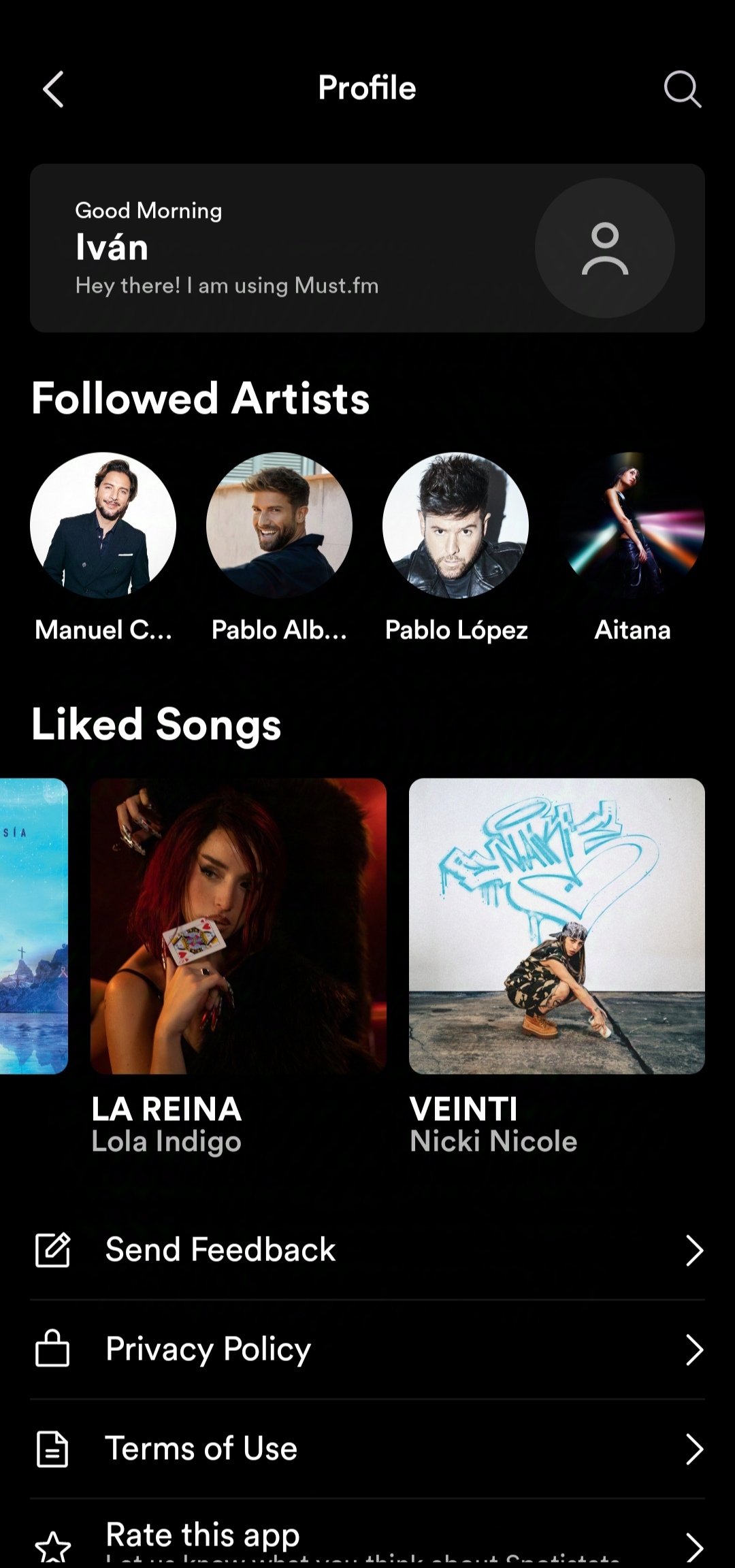Tap Iván's profile avatar
The height and width of the screenshot is (1568, 735).
coord(604,248)
